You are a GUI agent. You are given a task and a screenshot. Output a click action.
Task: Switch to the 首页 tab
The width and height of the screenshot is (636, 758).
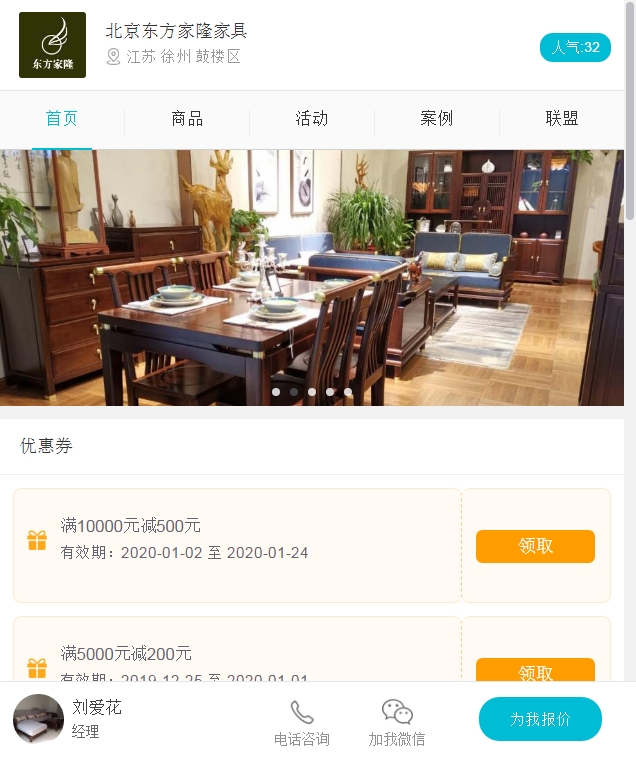pyautogui.click(x=62, y=119)
